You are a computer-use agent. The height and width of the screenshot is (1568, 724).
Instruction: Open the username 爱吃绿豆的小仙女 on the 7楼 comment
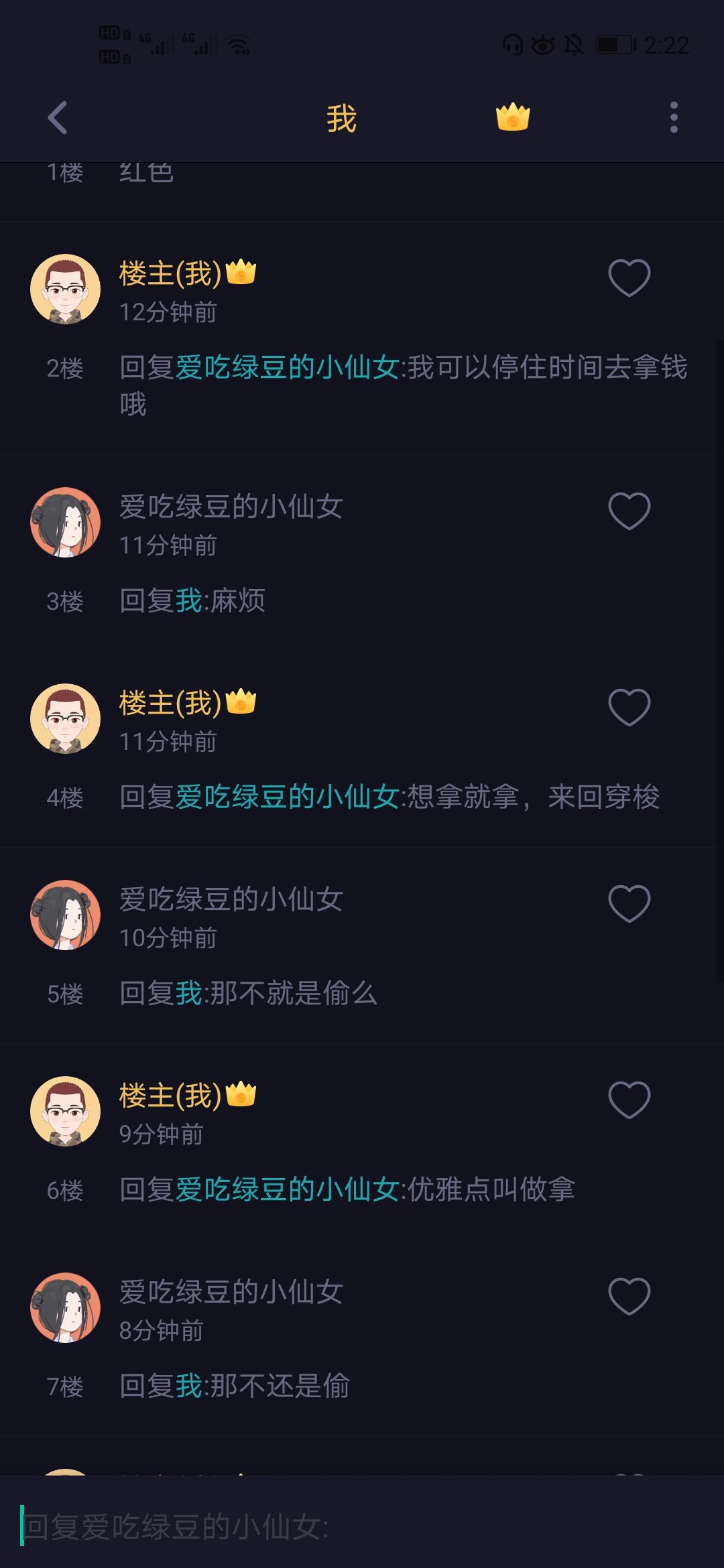click(231, 1291)
